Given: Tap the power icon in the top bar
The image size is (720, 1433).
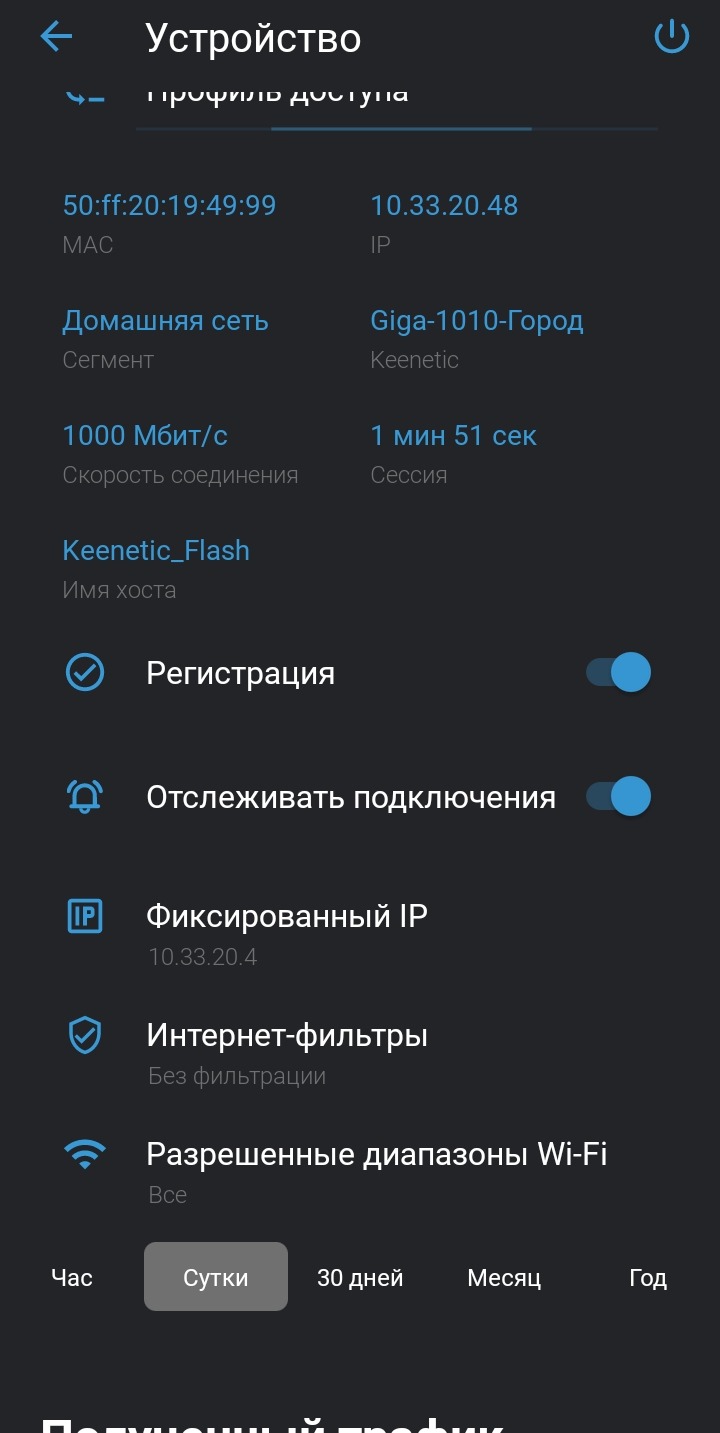Looking at the screenshot, I should (671, 38).
